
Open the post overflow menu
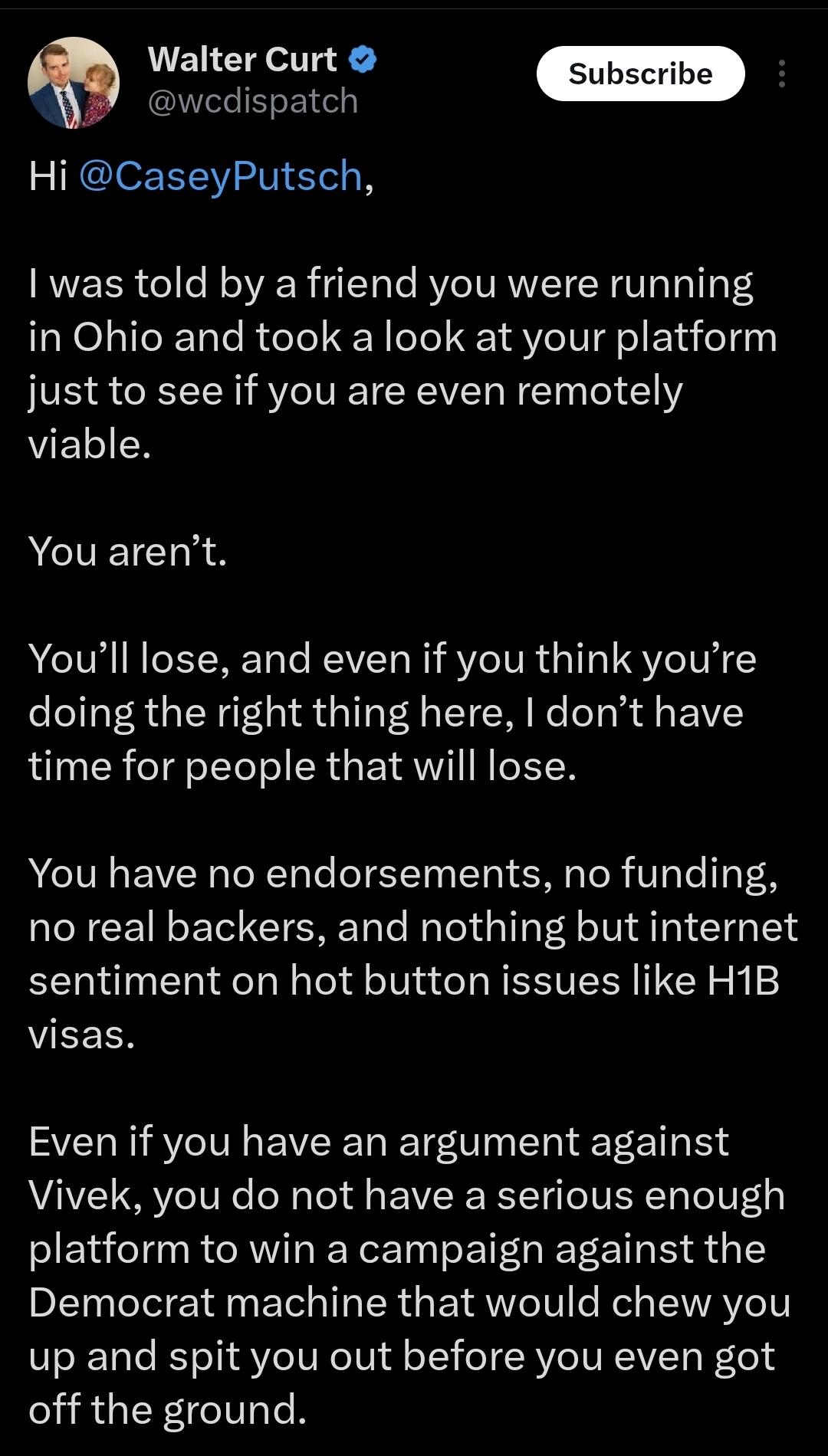point(781,74)
